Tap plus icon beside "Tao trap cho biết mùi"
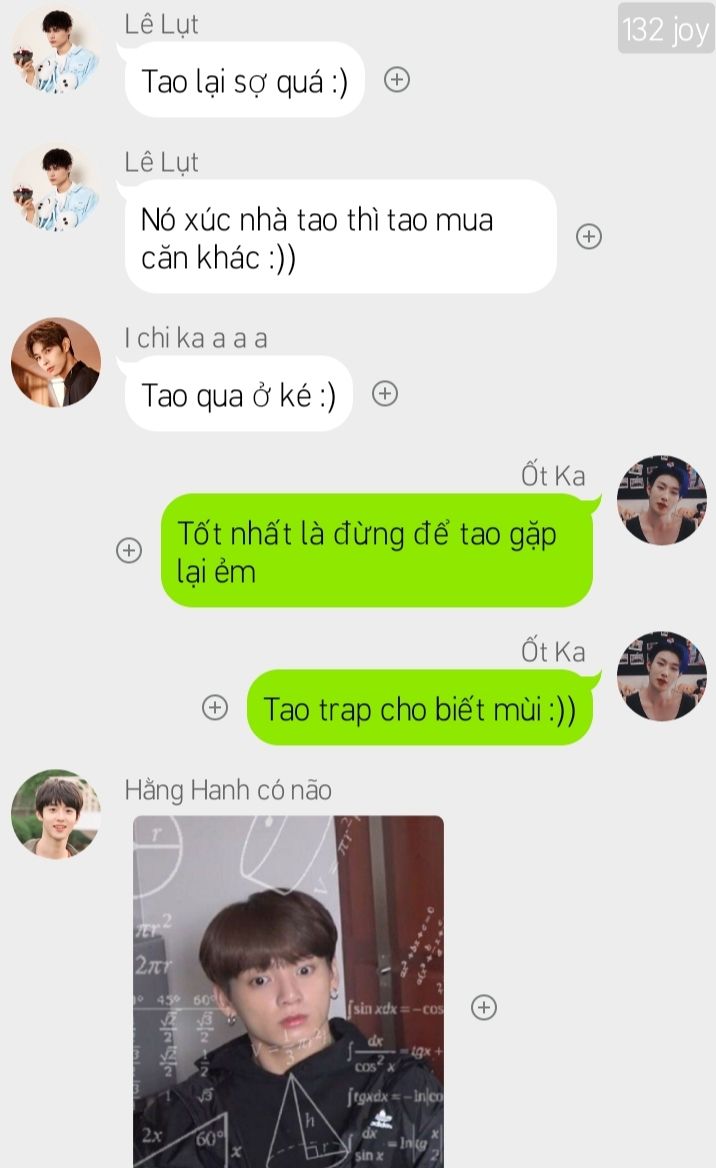 coord(215,707)
